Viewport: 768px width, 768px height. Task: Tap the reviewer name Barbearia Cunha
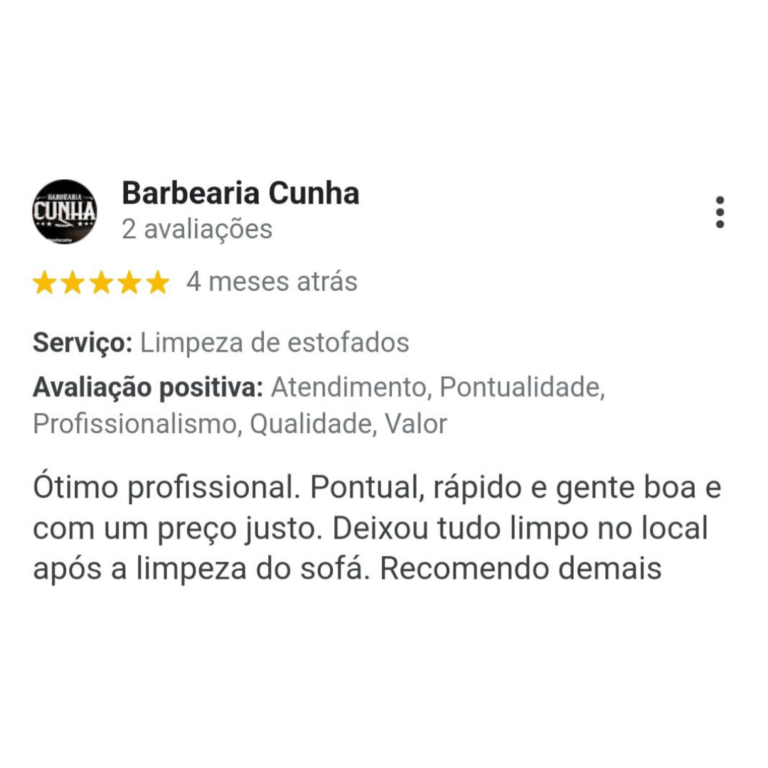coord(240,193)
